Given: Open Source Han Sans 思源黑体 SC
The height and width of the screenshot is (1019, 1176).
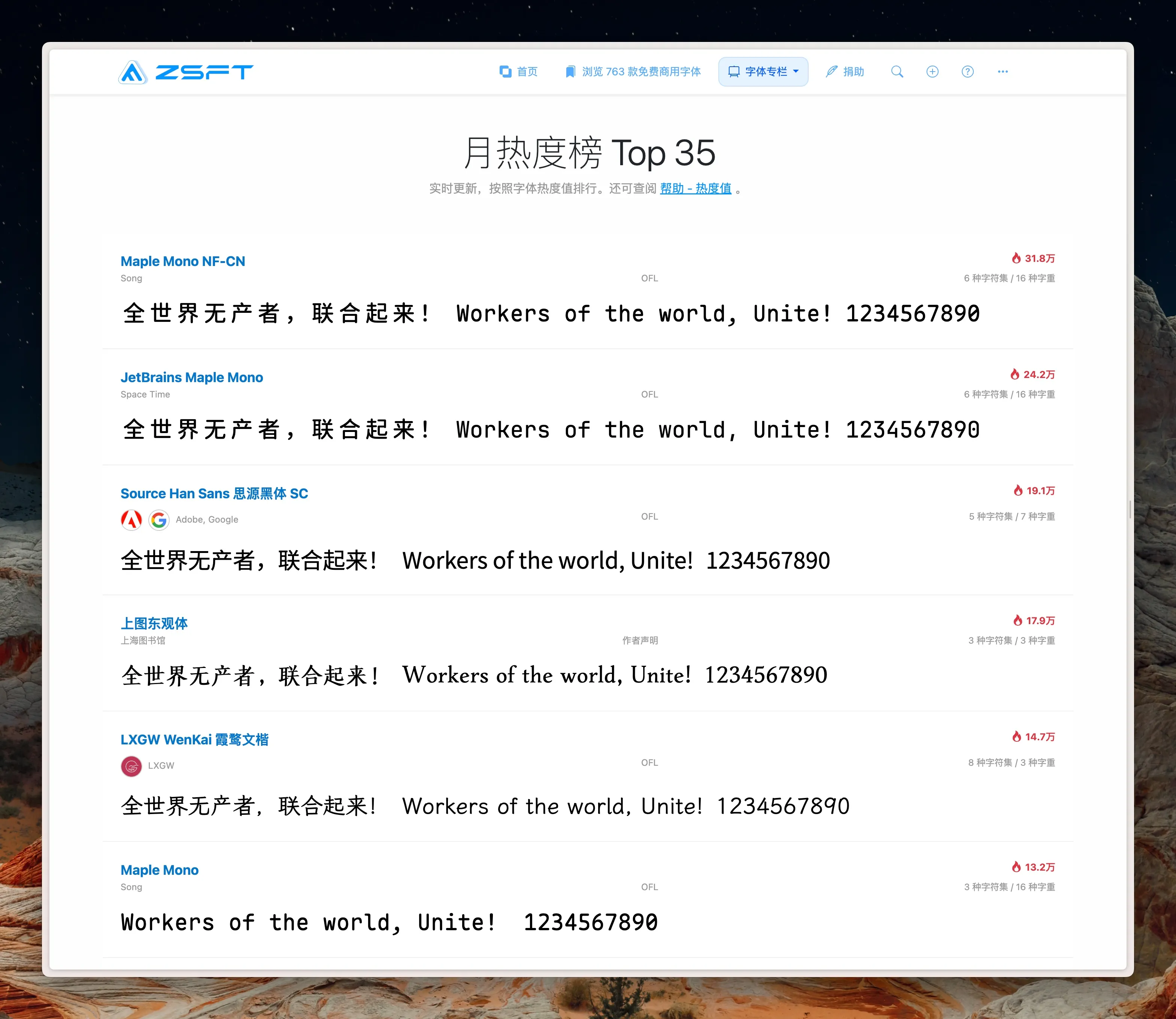Looking at the screenshot, I should (214, 493).
